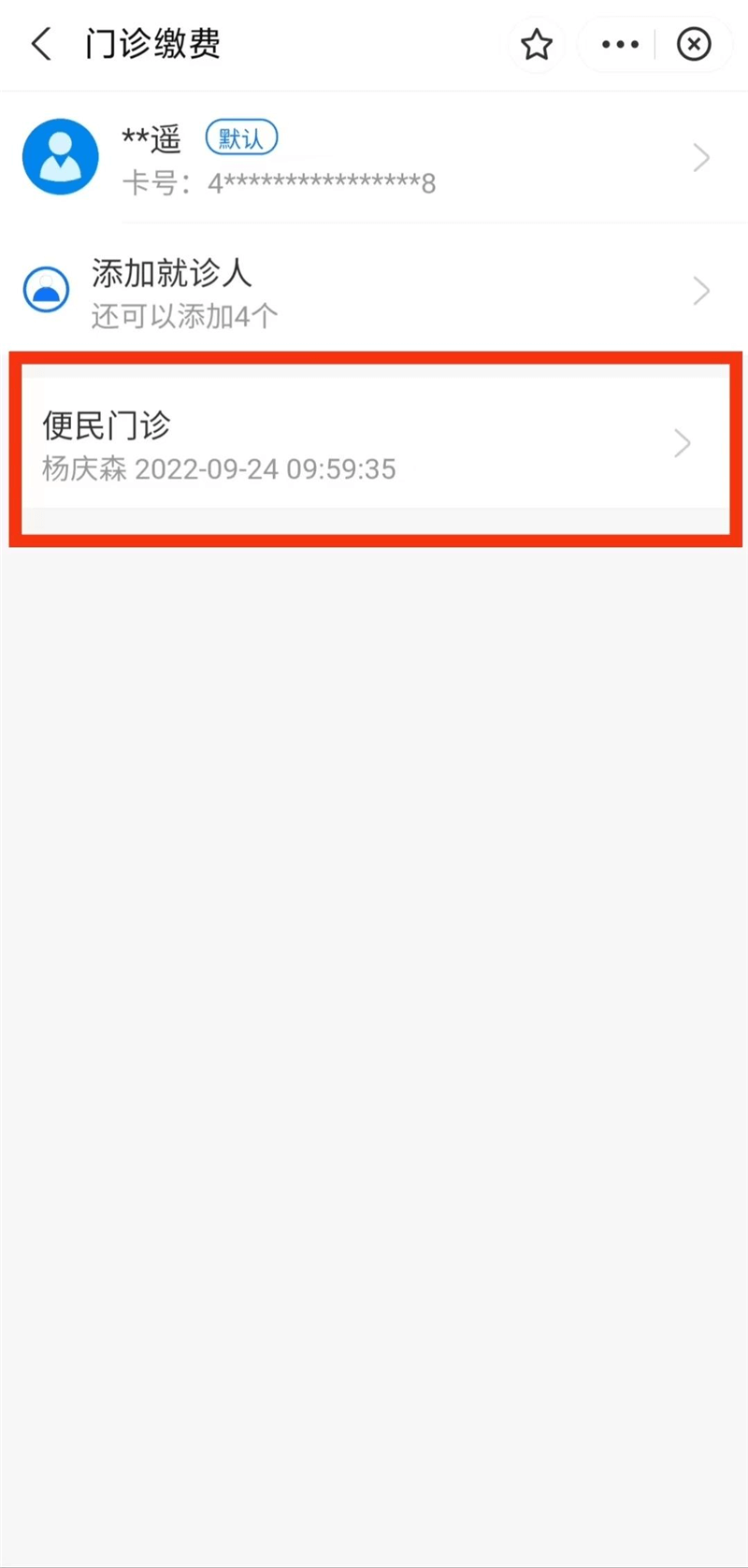Close the mini program
The width and height of the screenshot is (748, 1568).
point(694,44)
